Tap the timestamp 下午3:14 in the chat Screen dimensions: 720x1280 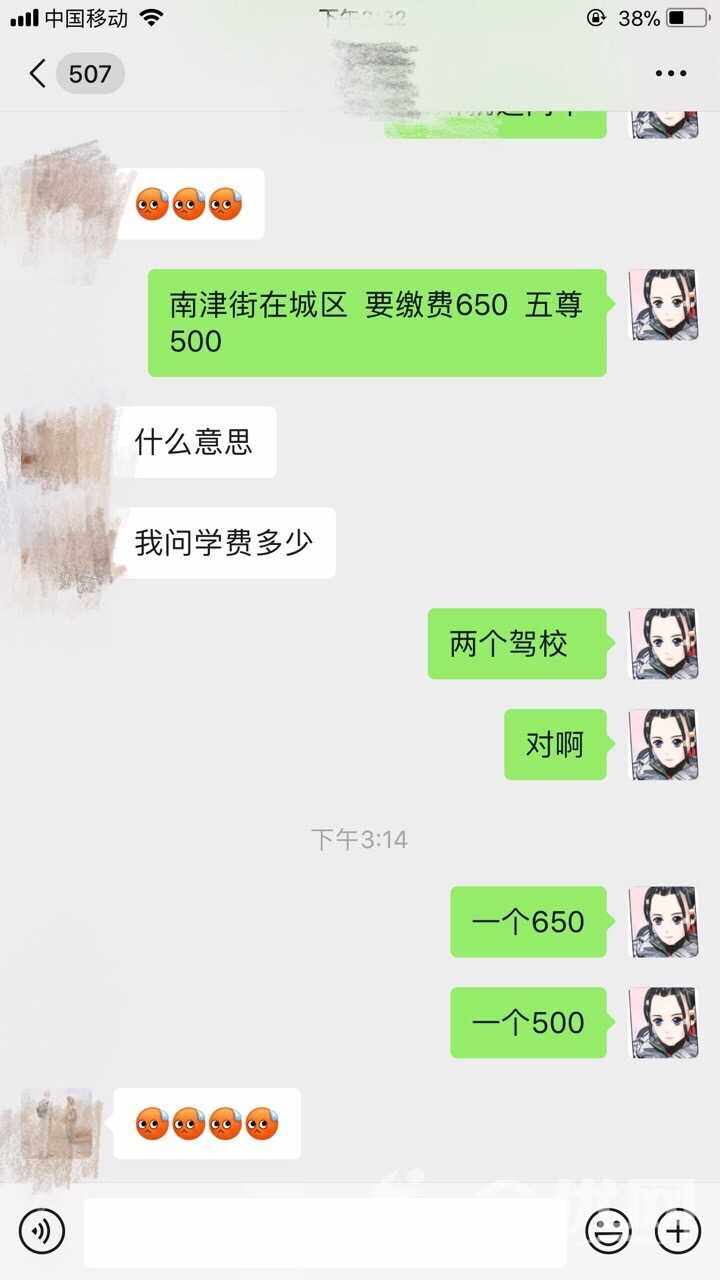click(x=360, y=840)
